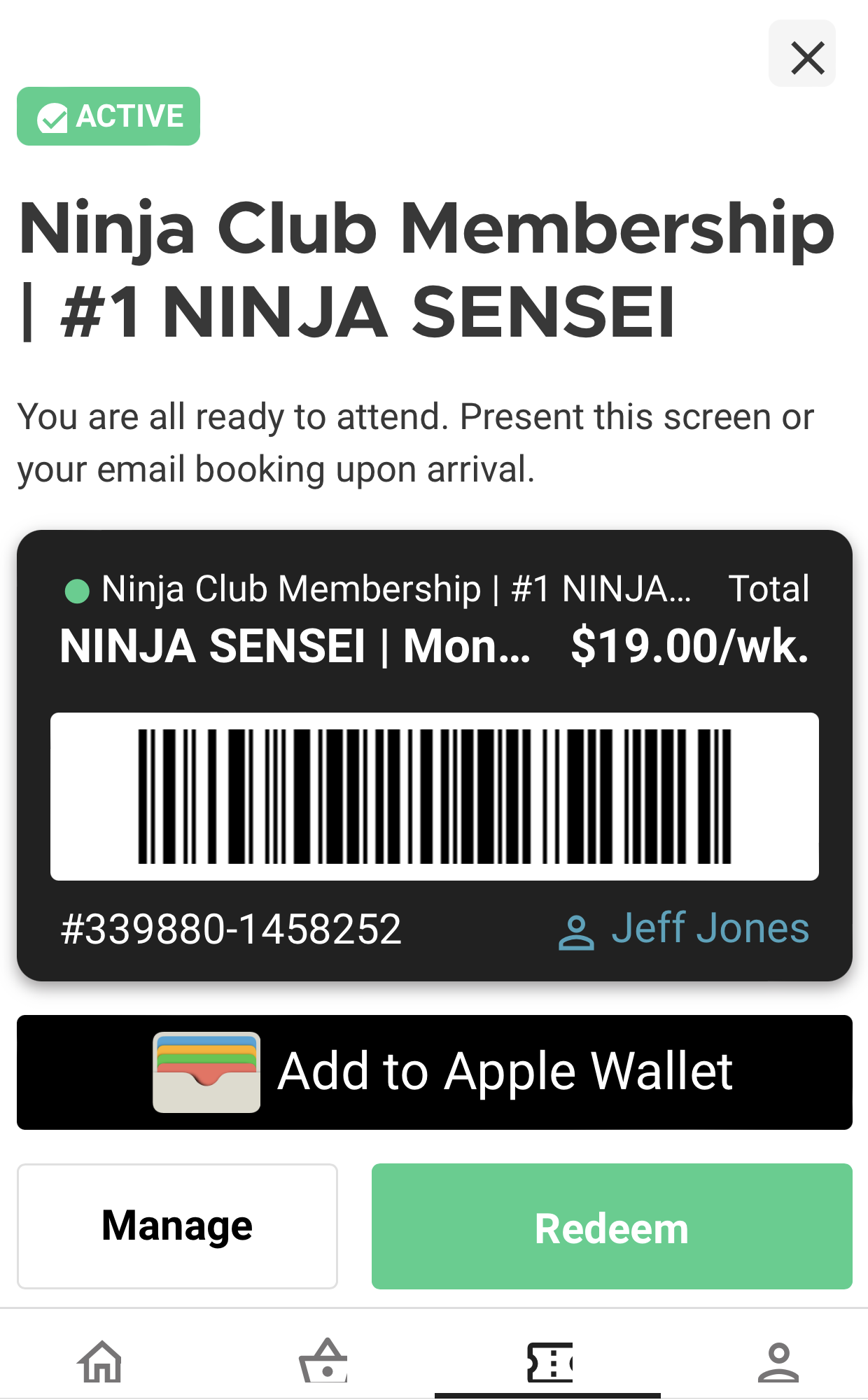Click the checkmark icon in ACTIVE badge
The width and height of the screenshot is (868, 1400).
click(x=52, y=116)
